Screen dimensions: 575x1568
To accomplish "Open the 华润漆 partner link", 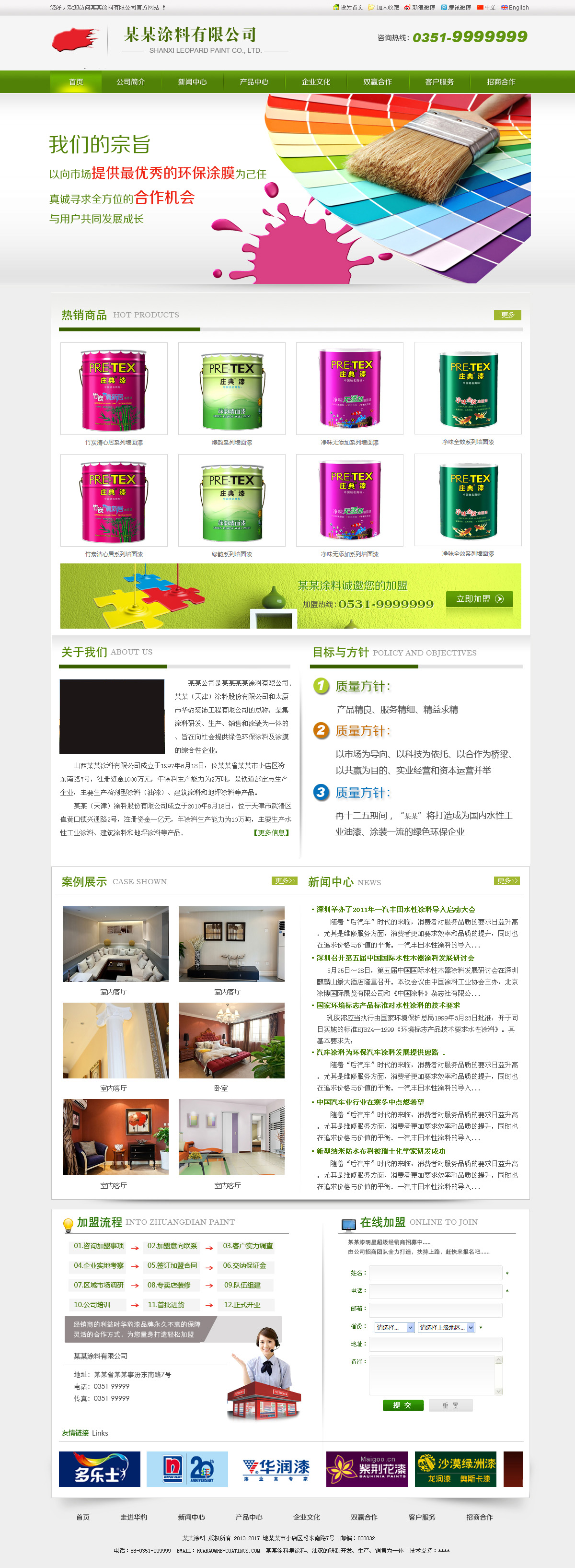I will pyautogui.click(x=276, y=1469).
